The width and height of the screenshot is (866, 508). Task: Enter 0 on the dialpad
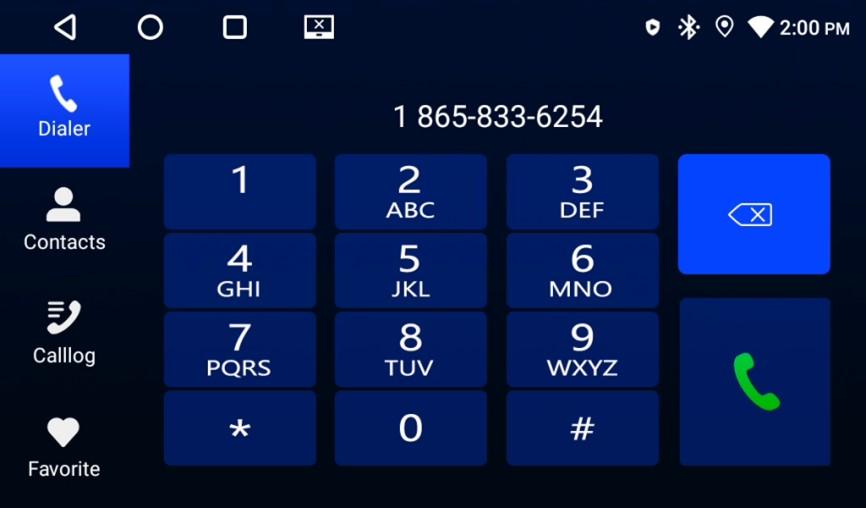pos(410,428)
